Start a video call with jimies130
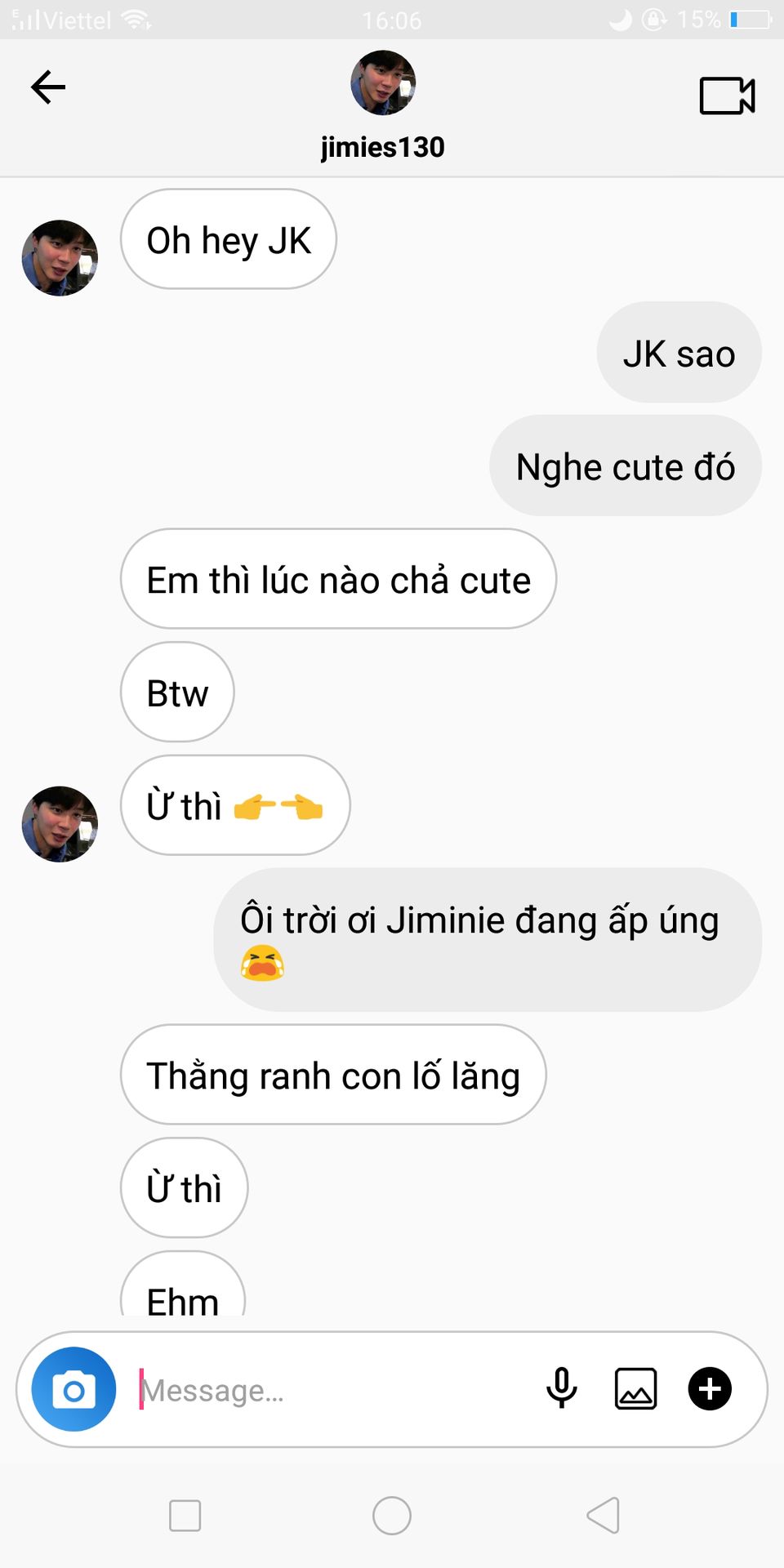The image size is (784, 1568). pyautogui.click(x=727, y=96)
